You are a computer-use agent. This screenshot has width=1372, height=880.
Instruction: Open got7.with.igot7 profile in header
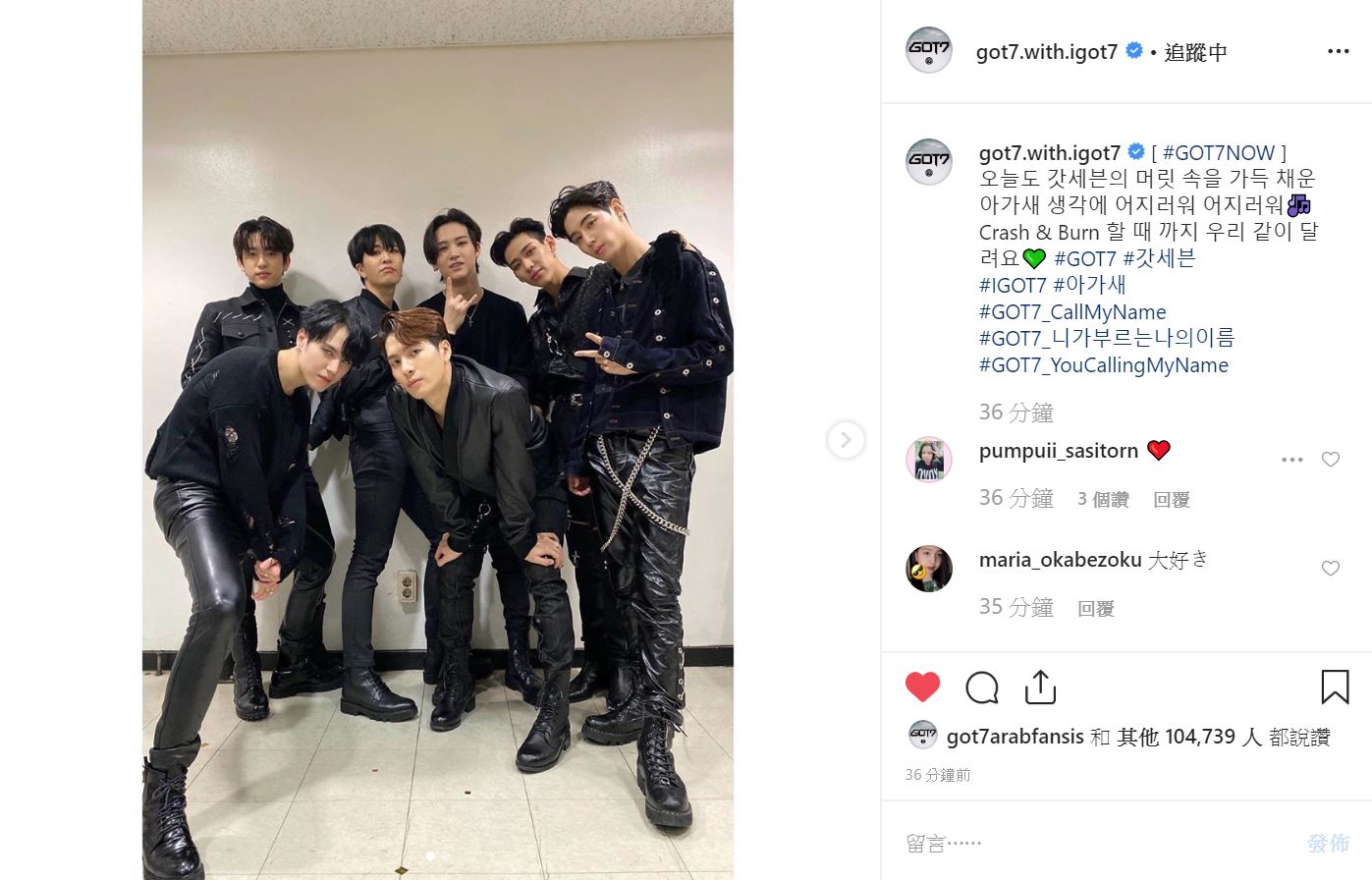(x=1046, y=52)
